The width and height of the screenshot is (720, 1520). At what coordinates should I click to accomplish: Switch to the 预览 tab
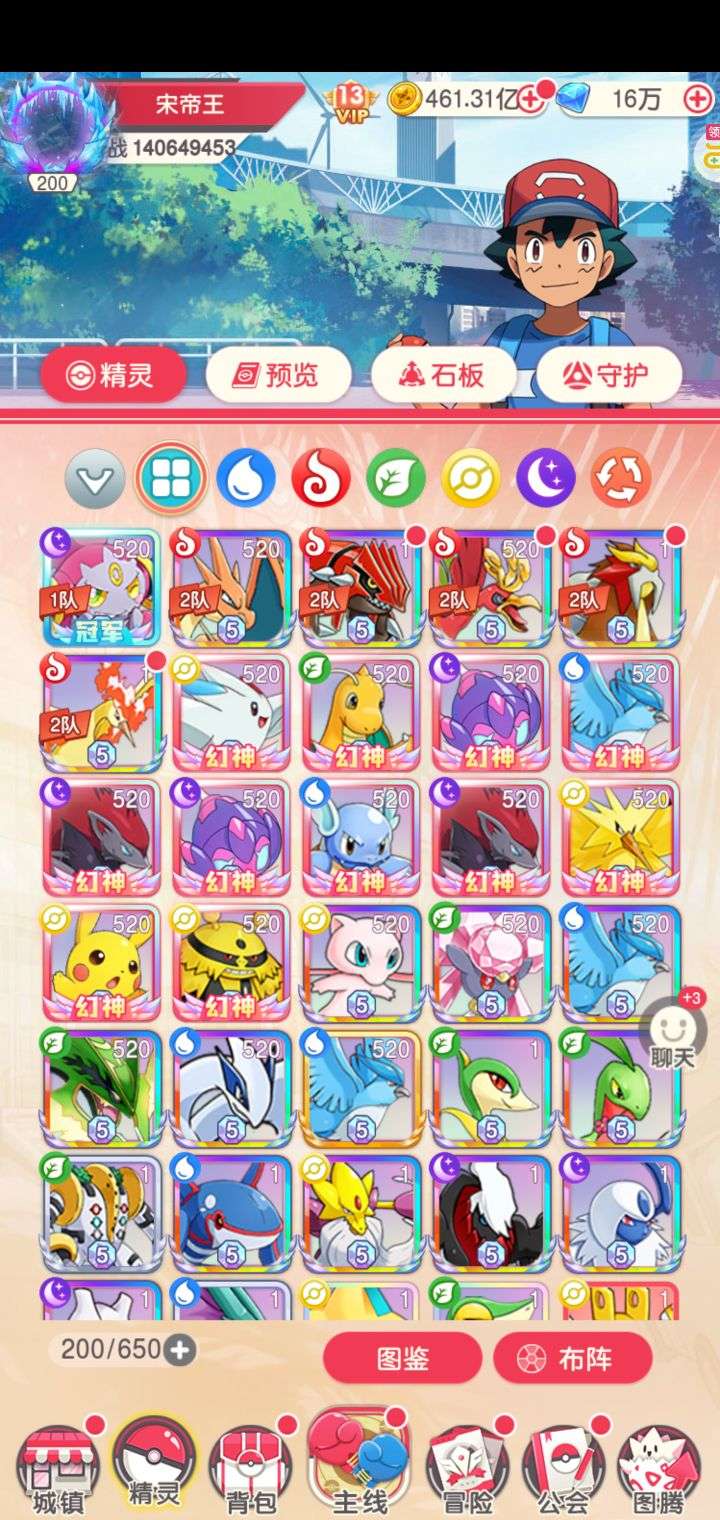[x=278, y=375]
